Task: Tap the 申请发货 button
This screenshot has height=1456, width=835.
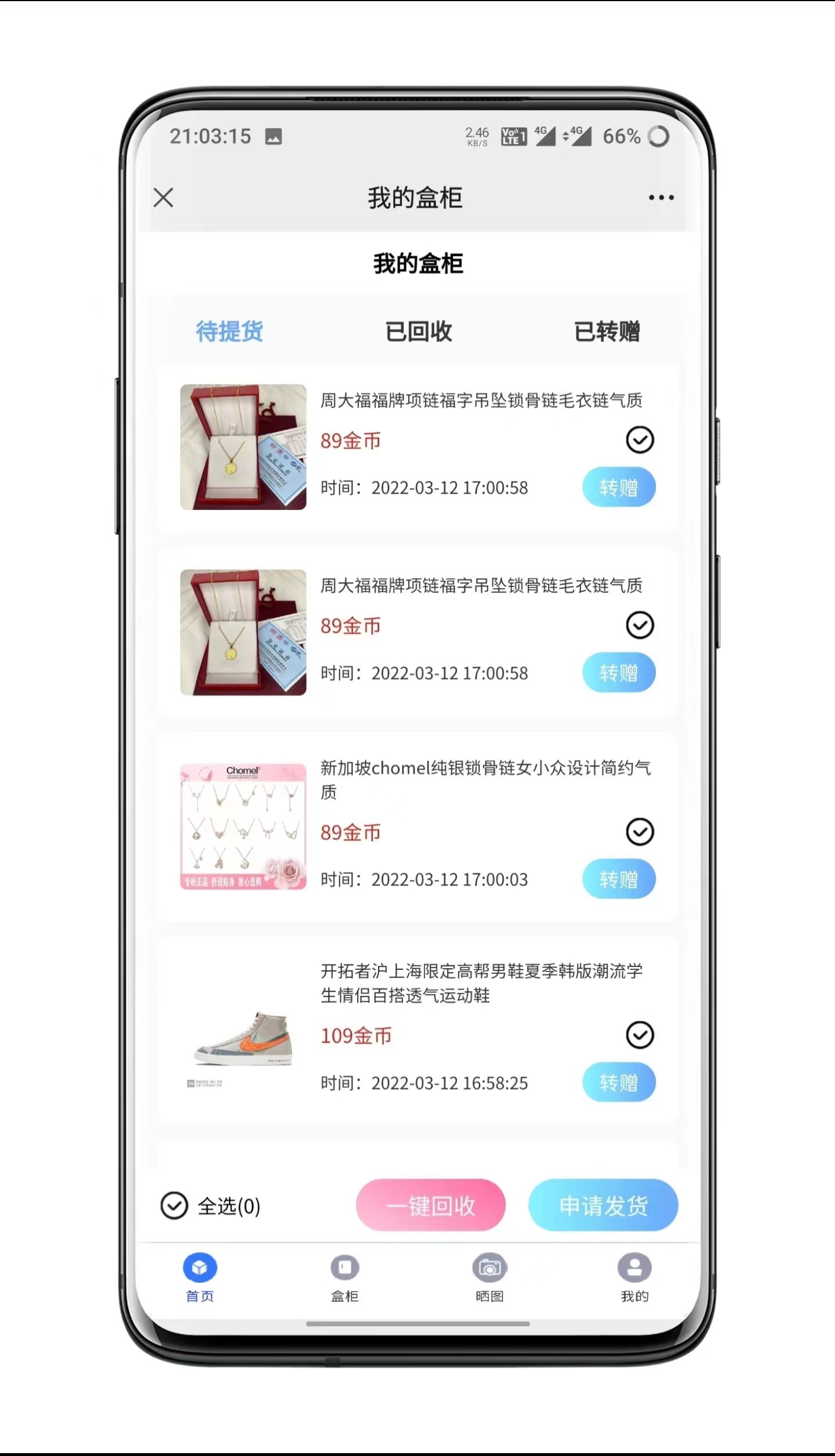Action: 603,1205
